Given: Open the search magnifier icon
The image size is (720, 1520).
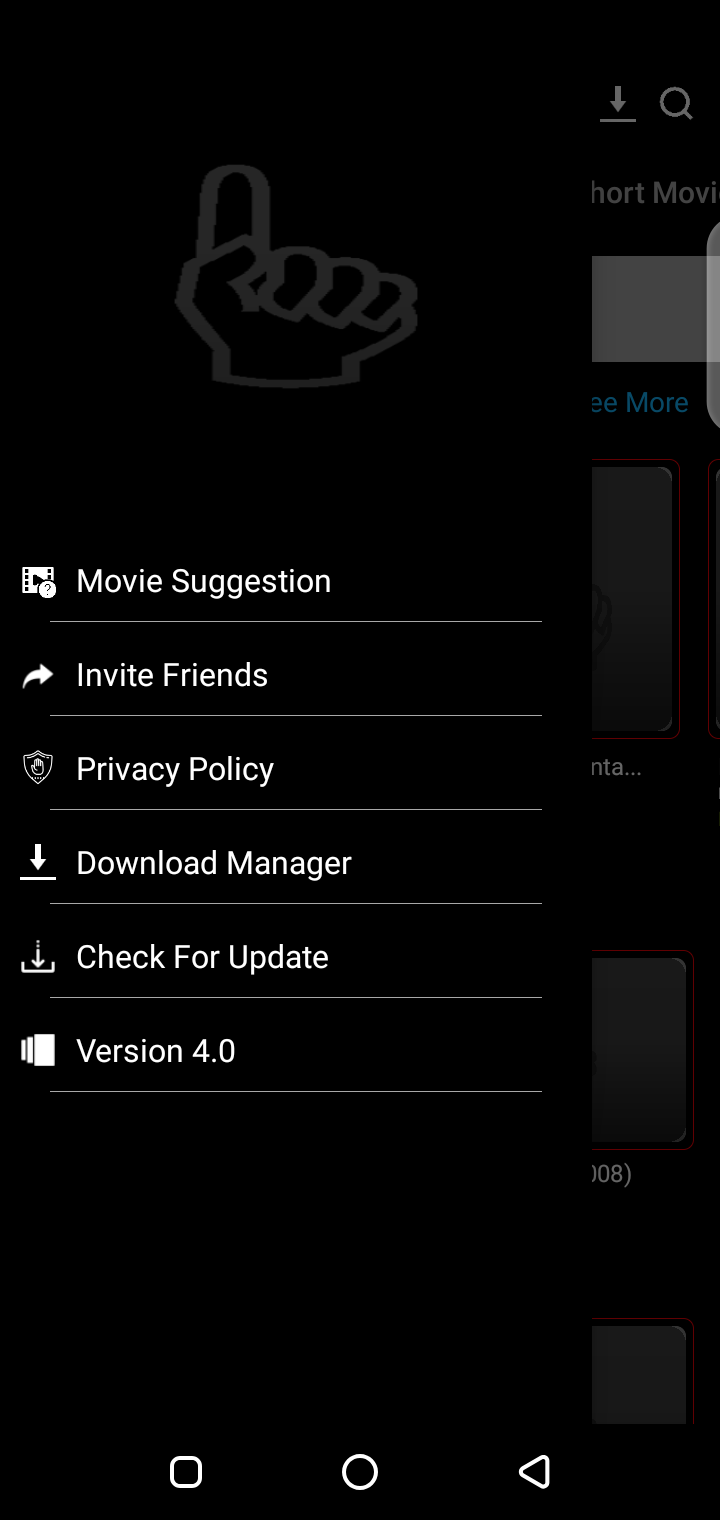Looking at the screenshot, I should (x=676, y=103).
